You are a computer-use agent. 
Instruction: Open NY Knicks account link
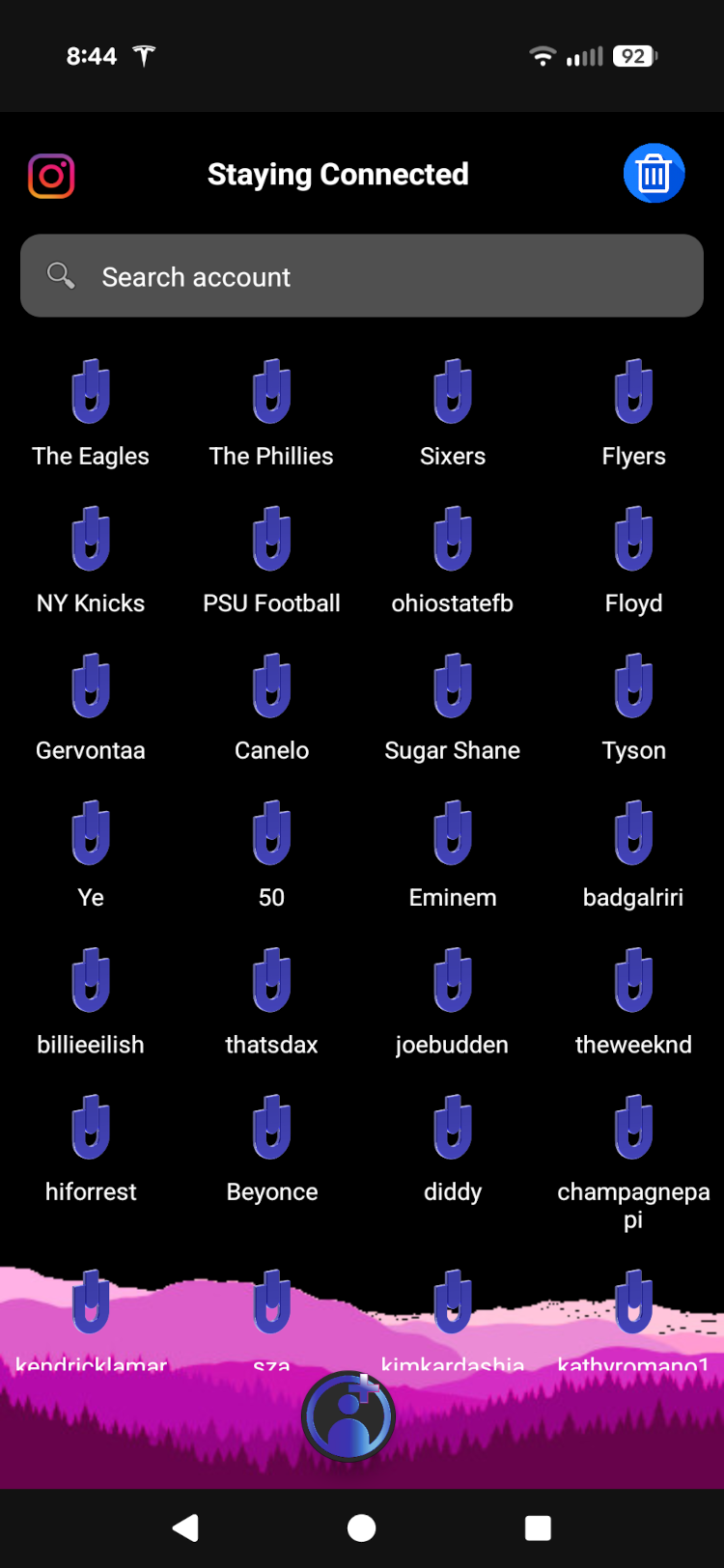tap(91, 561)
